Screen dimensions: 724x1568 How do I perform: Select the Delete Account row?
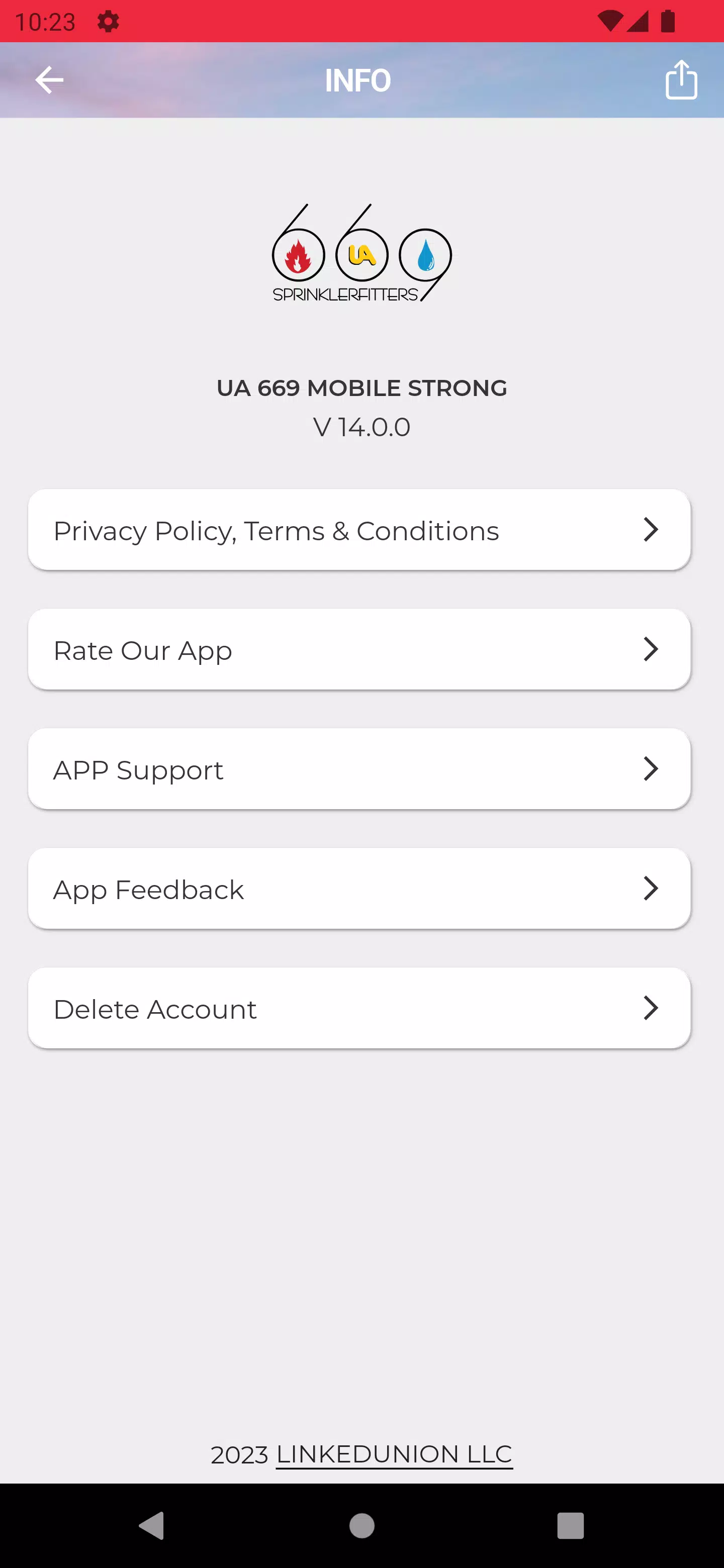click(359, 1009)
